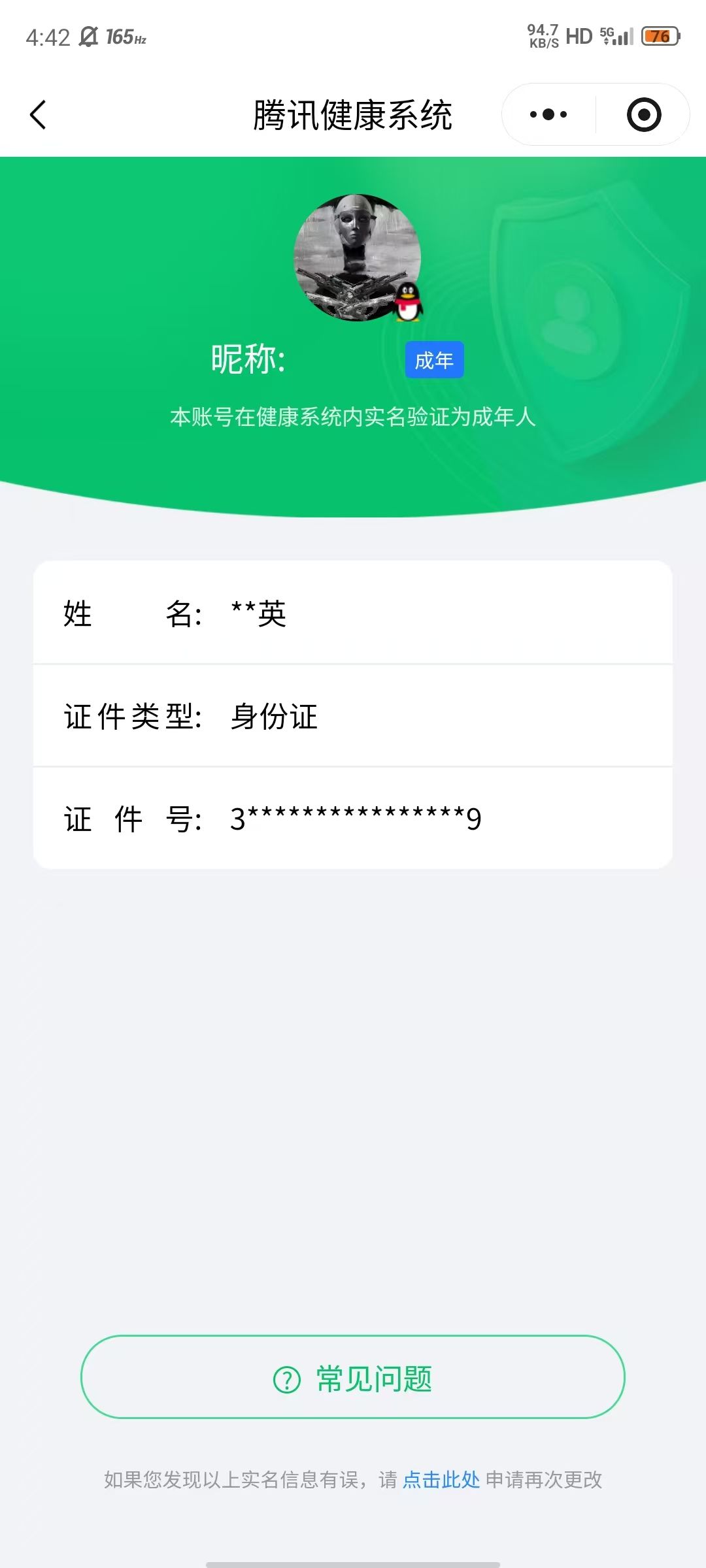The image size is (706, 1568).
Task: Tap the back arrow to leave 腾讯健康系统
Action: pyautogui.click(x=37, y=114)
